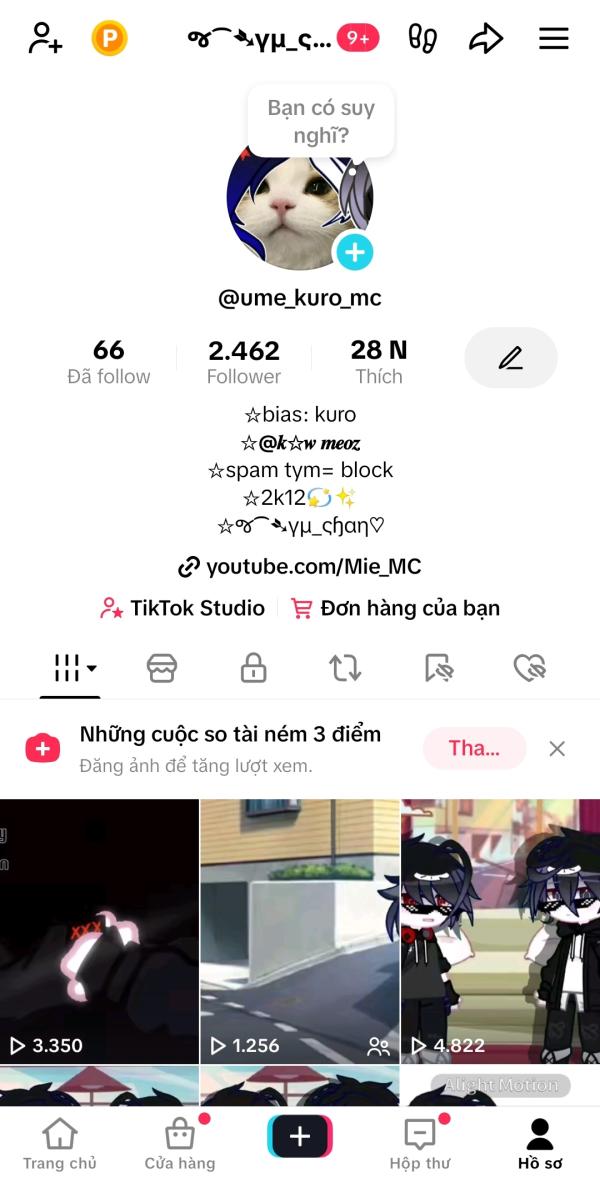
Task: Switch to the private videos lock tab
Action: coord(254,668)
